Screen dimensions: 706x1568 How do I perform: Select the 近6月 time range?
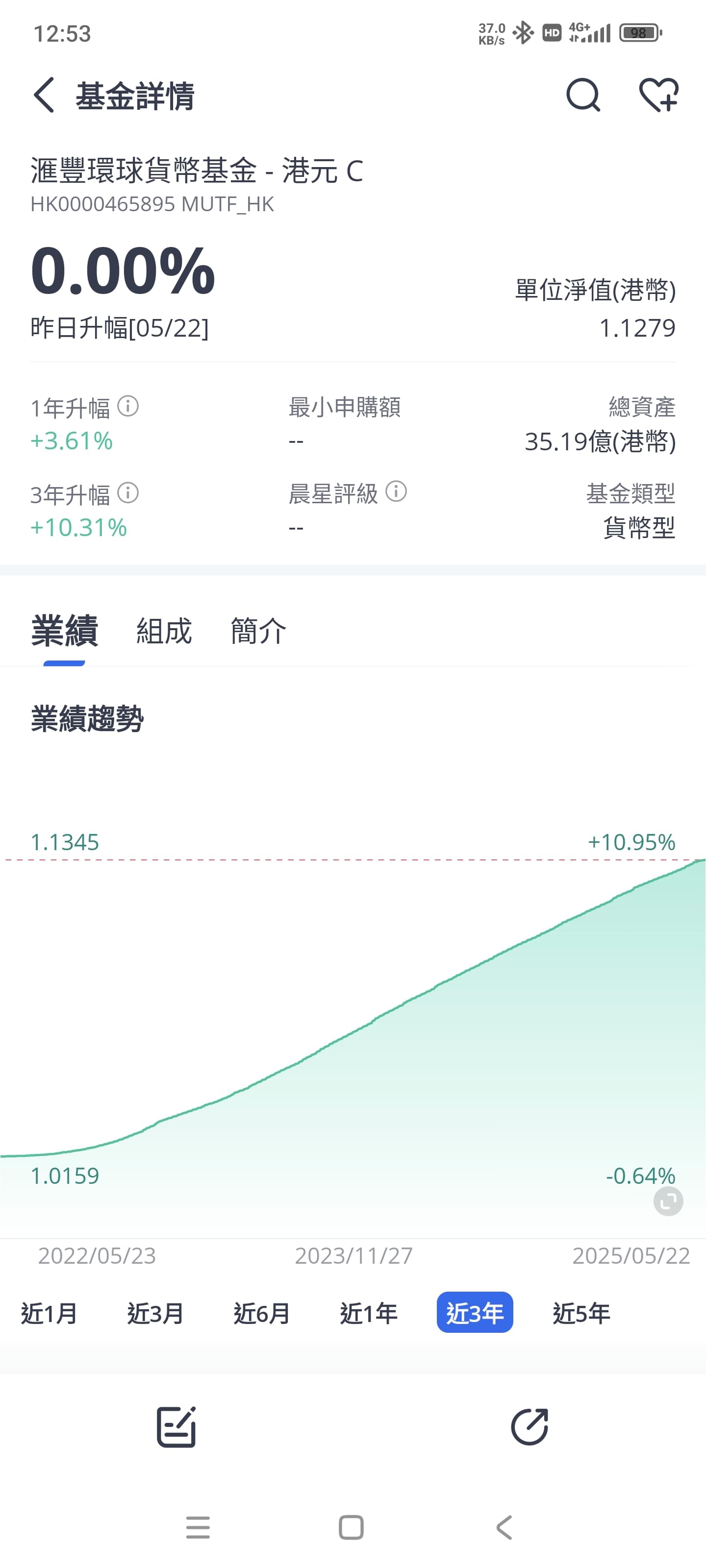[262, 1313]
